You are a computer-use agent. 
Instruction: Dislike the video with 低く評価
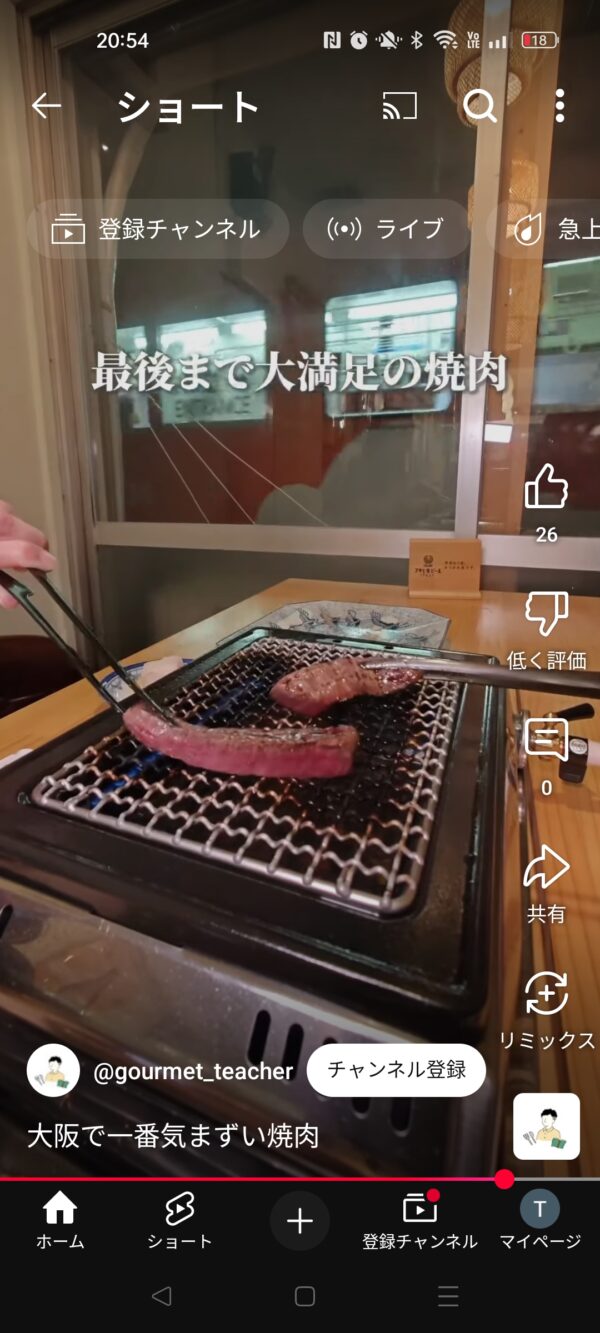[546, 614]
